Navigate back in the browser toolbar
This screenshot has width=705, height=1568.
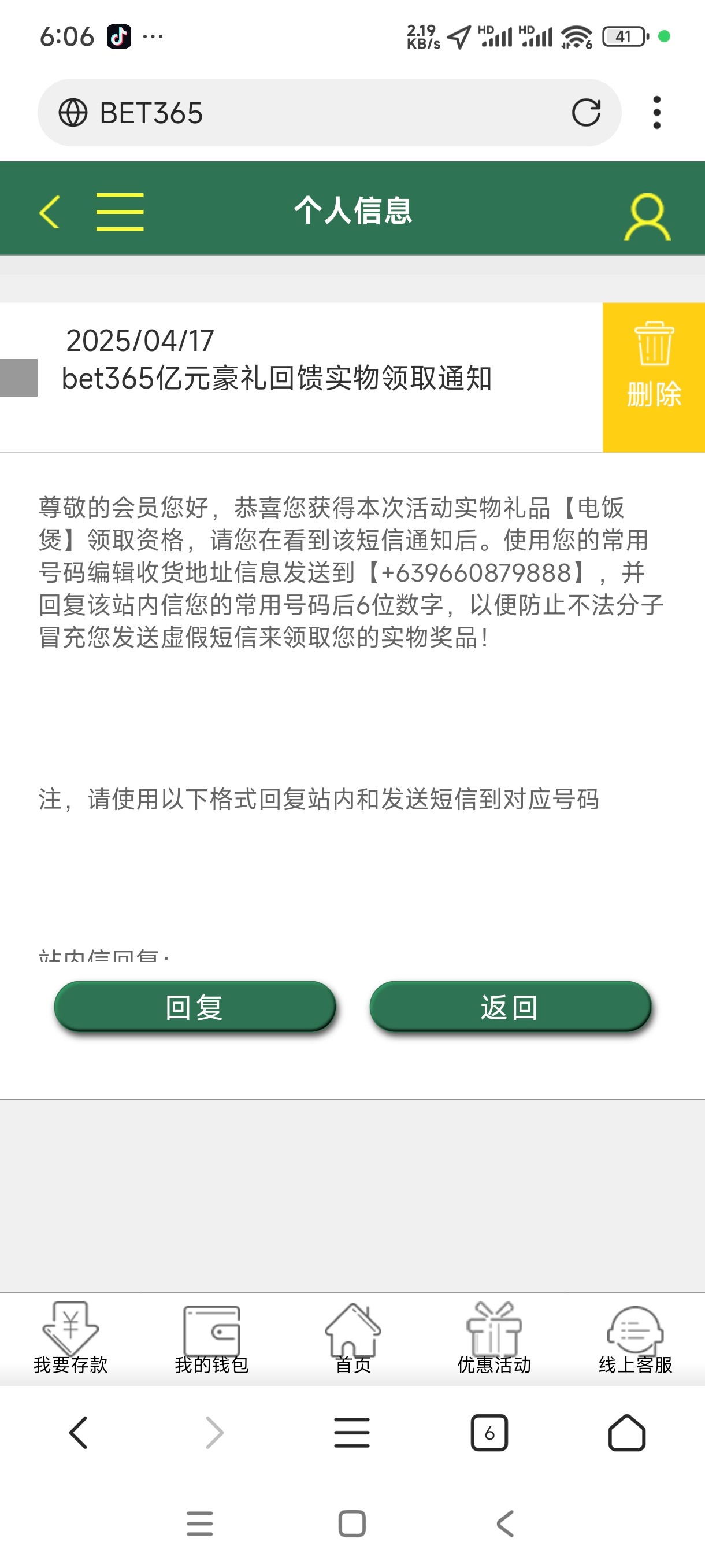79,1433
